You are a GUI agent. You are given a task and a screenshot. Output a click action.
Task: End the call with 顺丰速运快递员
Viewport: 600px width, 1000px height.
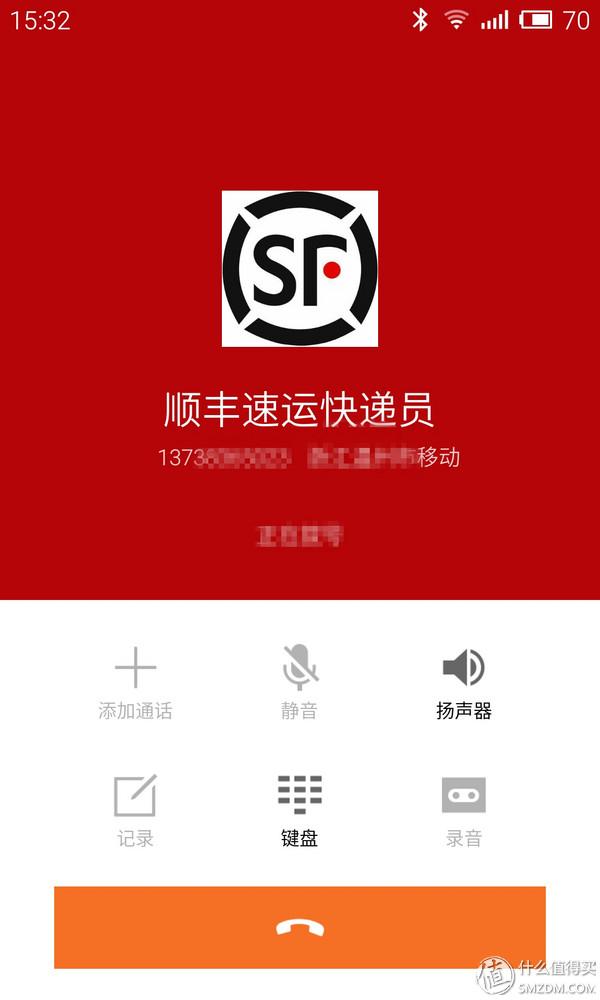click(300, 927)
